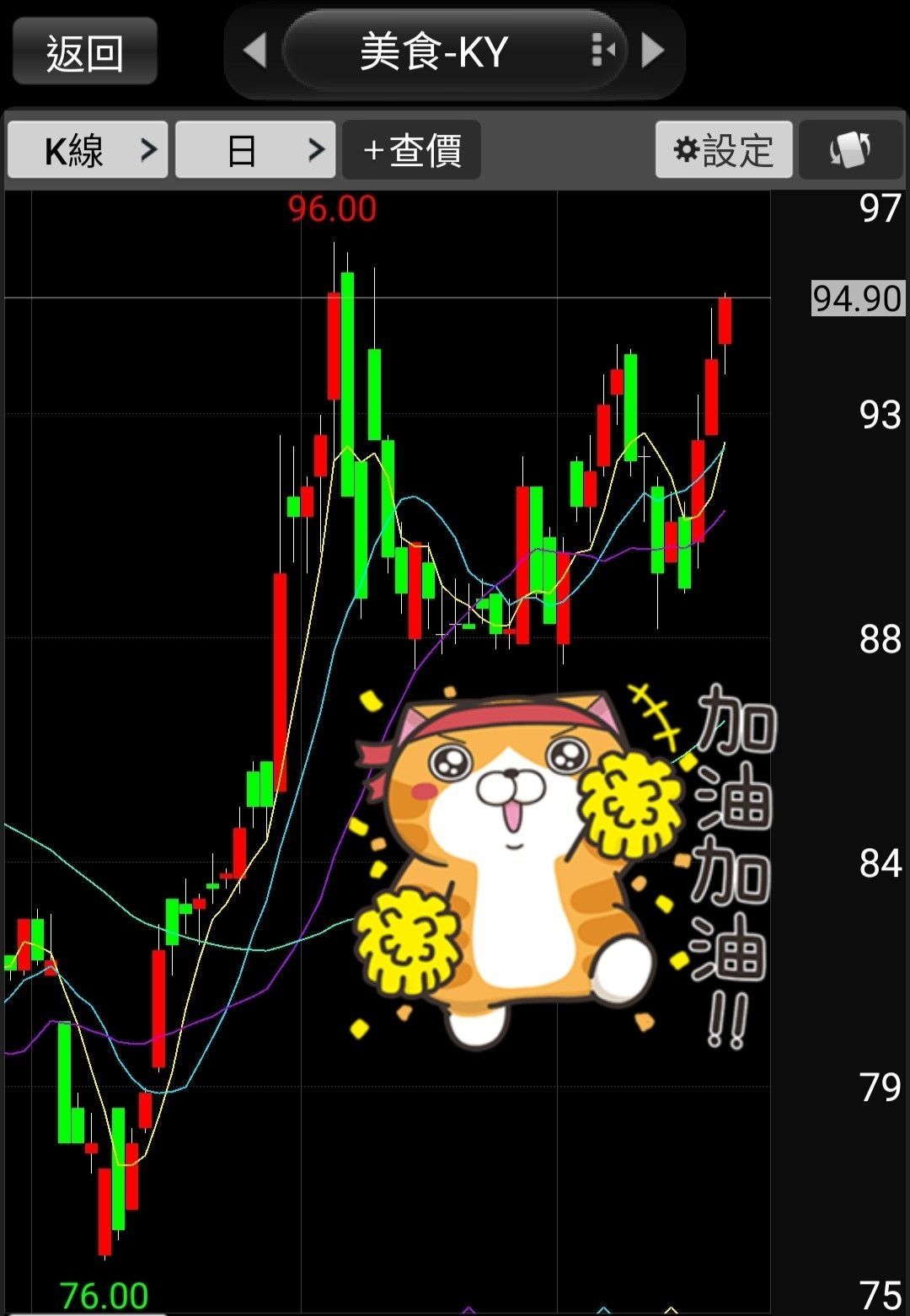The width and height of the screenshot is (910, 1316).
Task: Change the 日 period selector
Action: pos(255,150)
